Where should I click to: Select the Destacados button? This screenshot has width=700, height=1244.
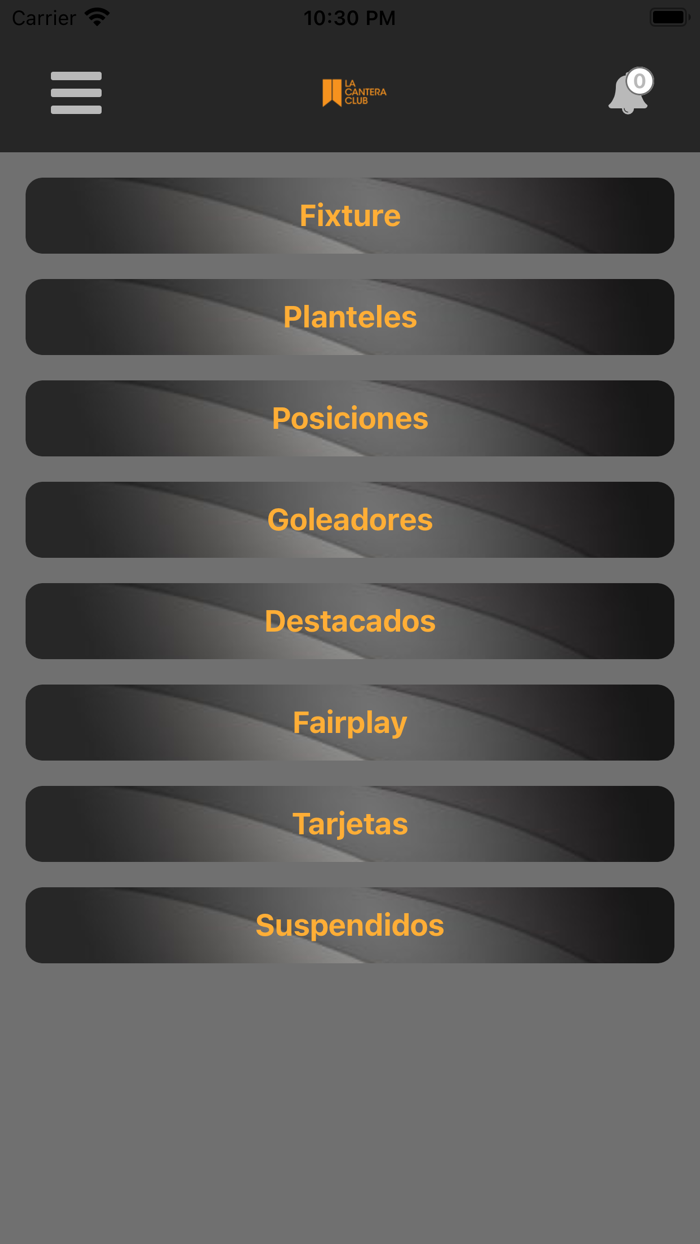(350, 621)
